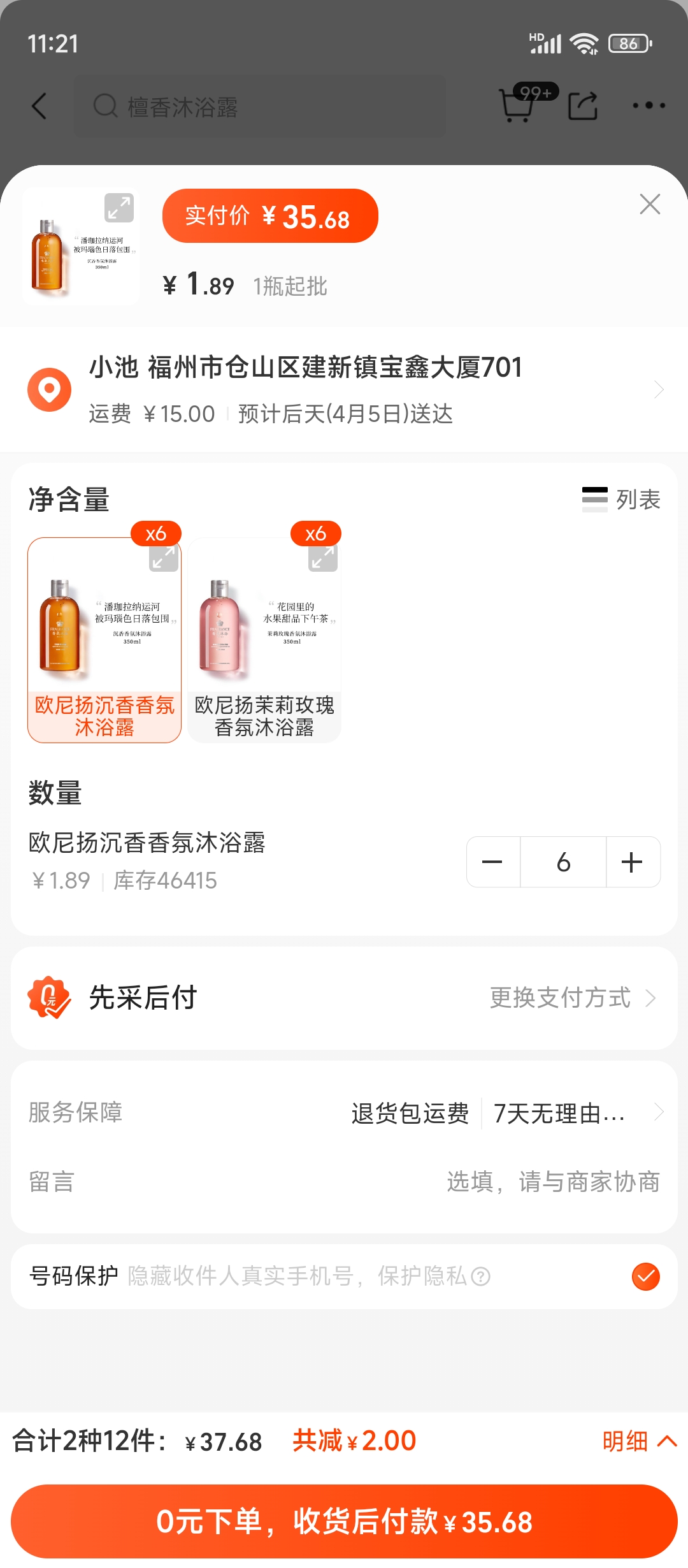Switch the options to 列表 view
688x1568 pixels.
[x=621, y=499]
